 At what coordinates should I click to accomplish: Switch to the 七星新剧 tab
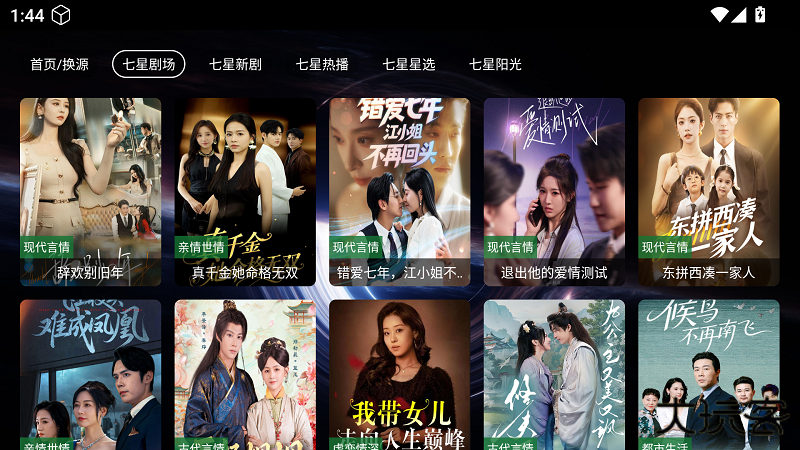click(235, 64)
